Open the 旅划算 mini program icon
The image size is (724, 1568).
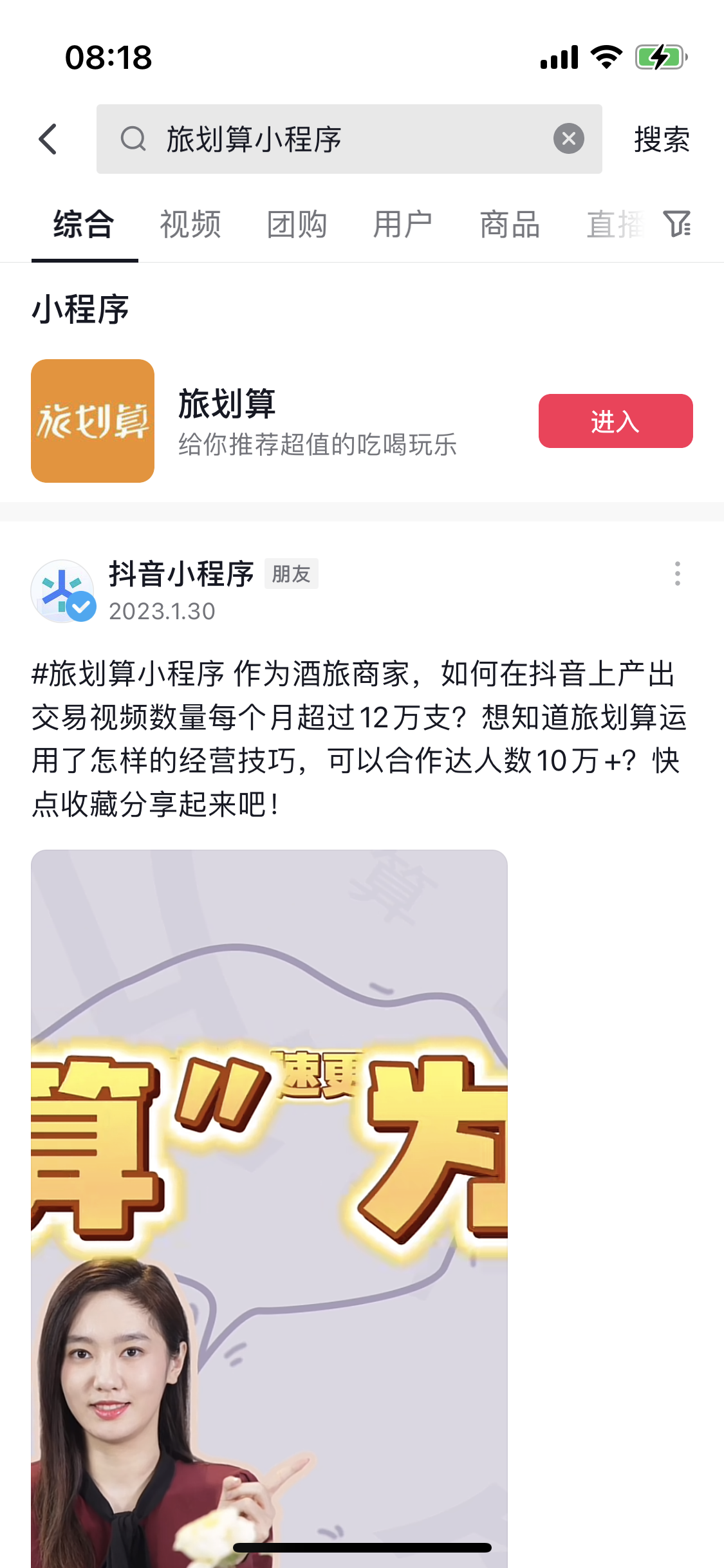[93, 421]
